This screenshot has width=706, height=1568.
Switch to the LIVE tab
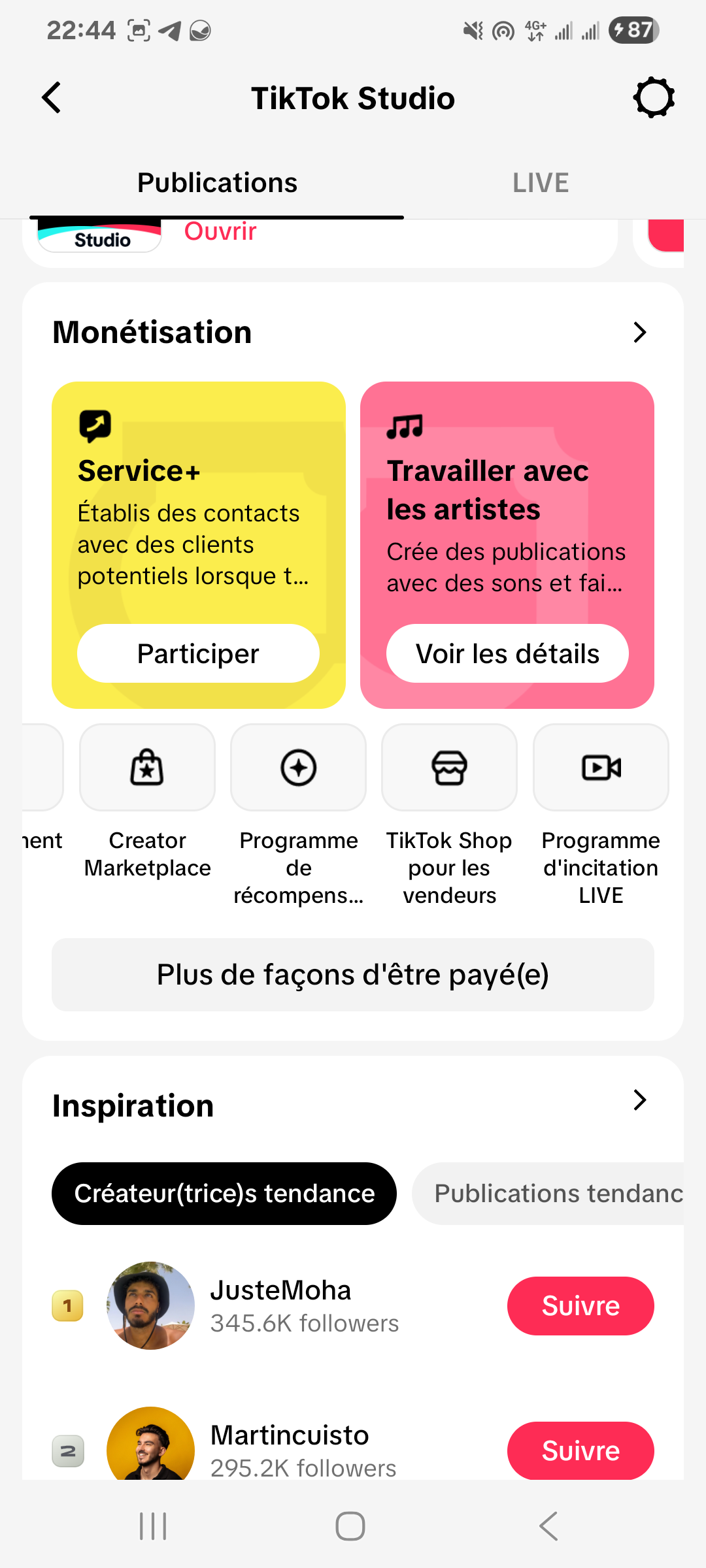pos(541,183)
